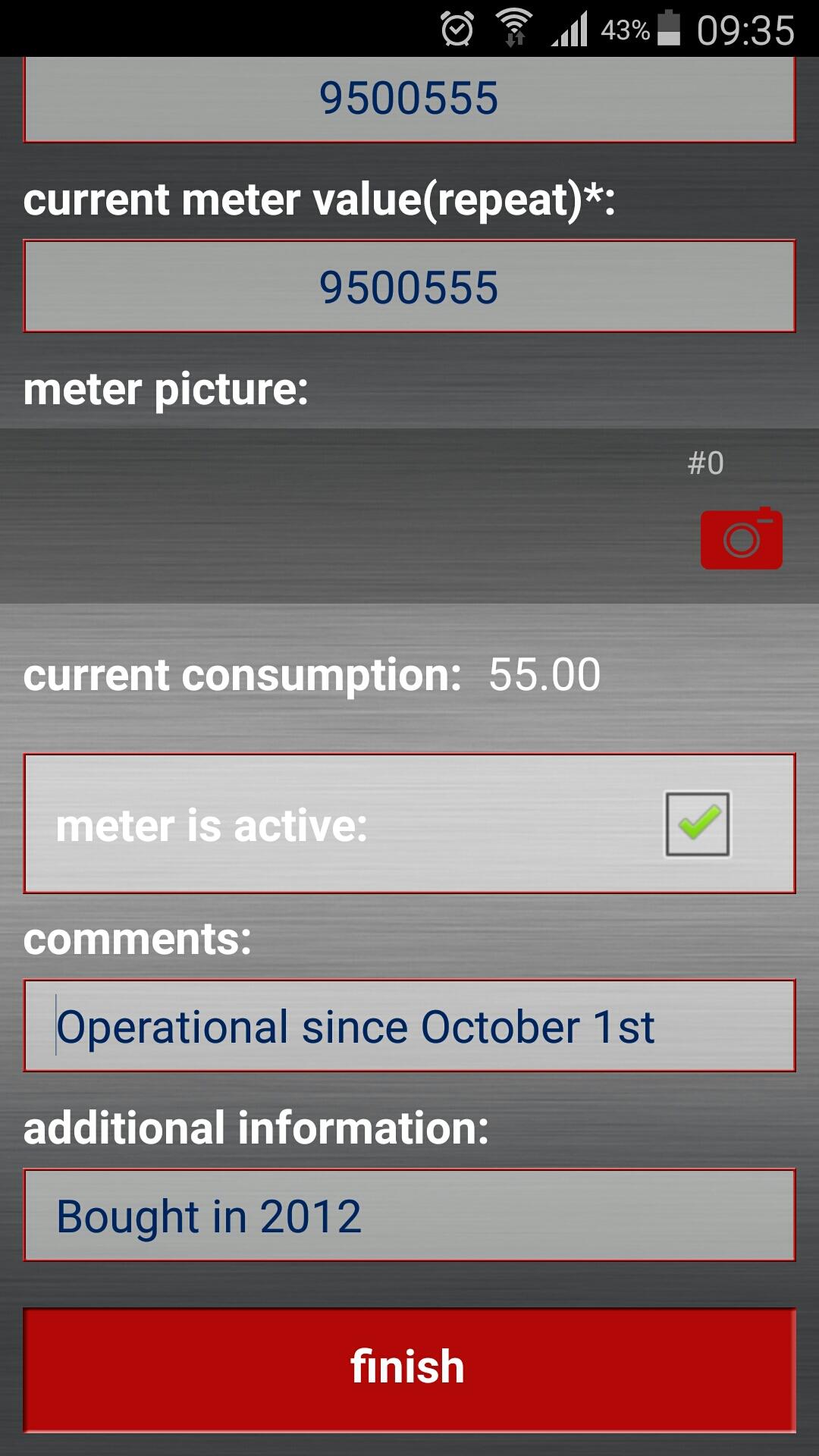Edit the comments field
Screen dimensions: 819x1456
pyautogui.click(x=409, y=1026)
